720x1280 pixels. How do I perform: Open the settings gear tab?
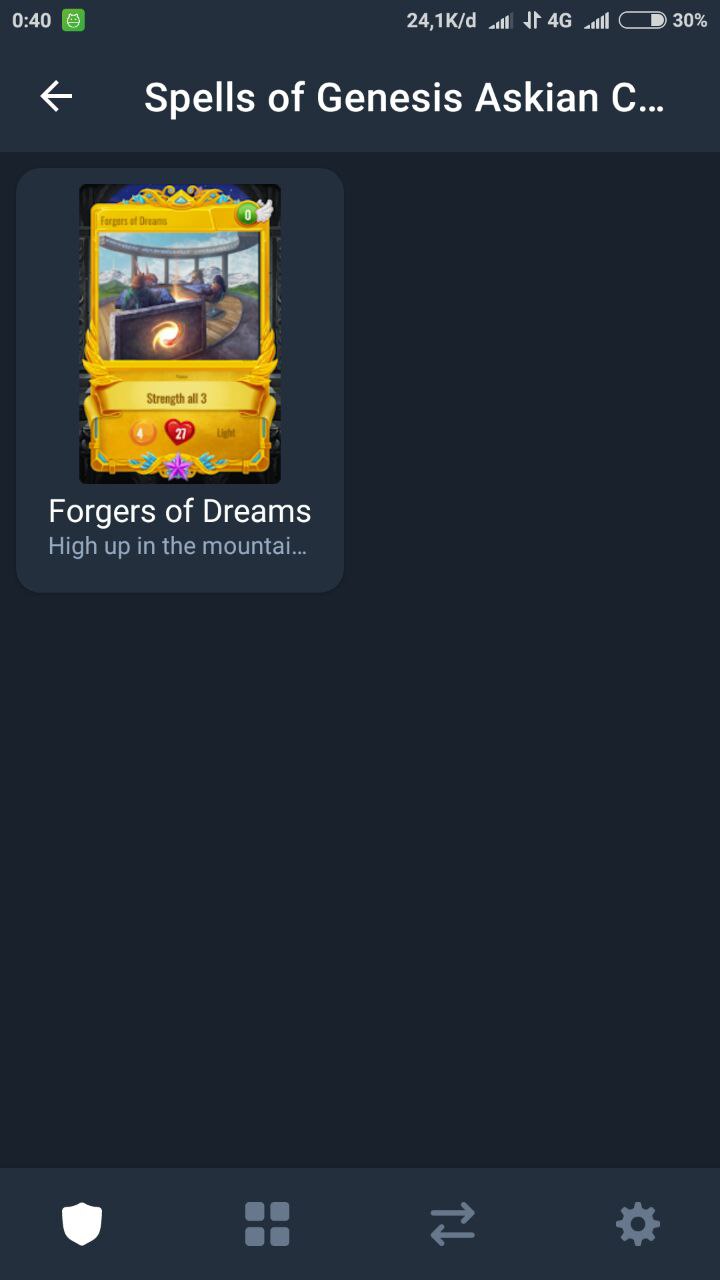(638, 1224)
